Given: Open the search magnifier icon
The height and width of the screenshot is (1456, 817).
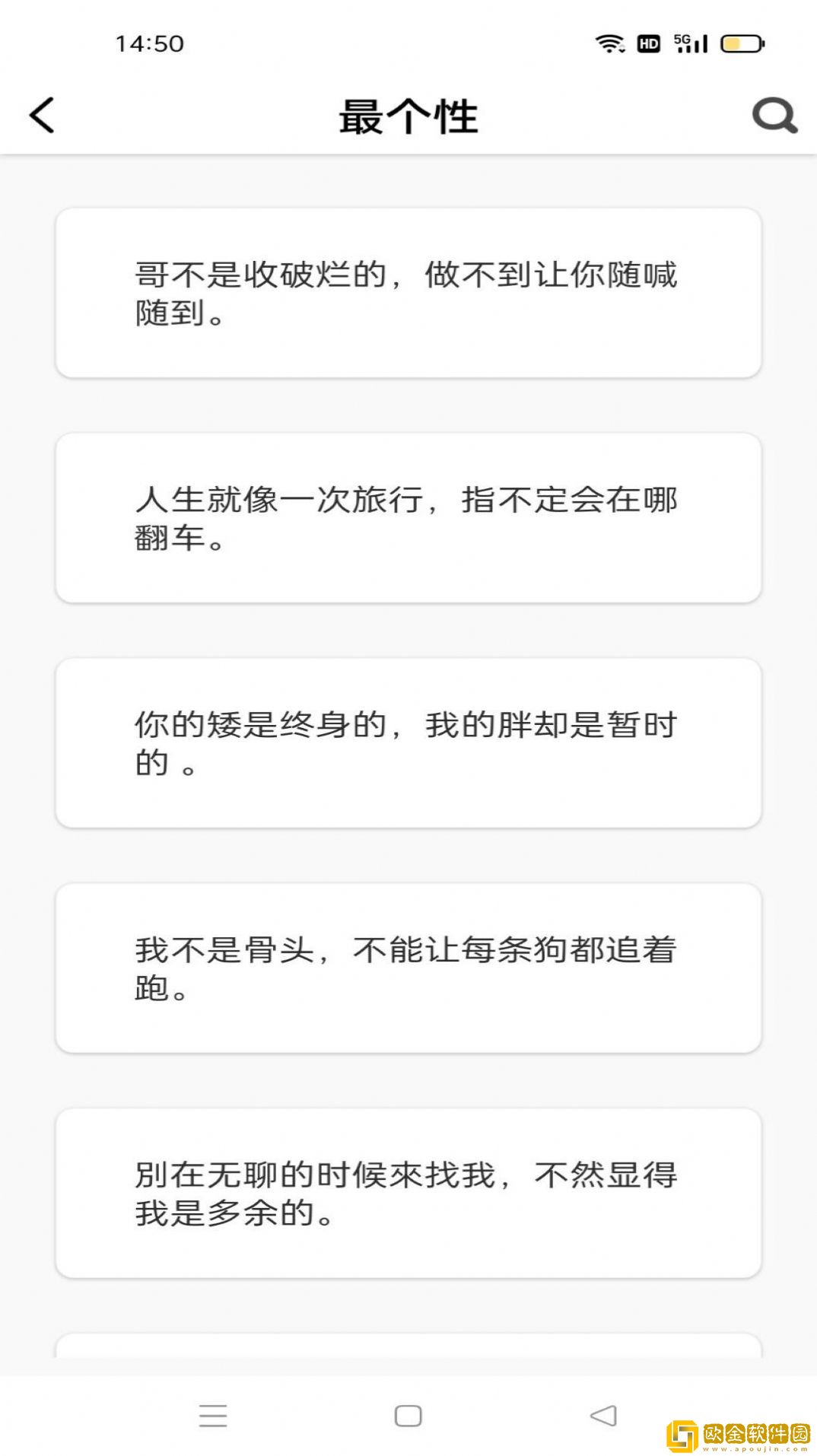Looking at the screenshot, I should tap(772, 116).
